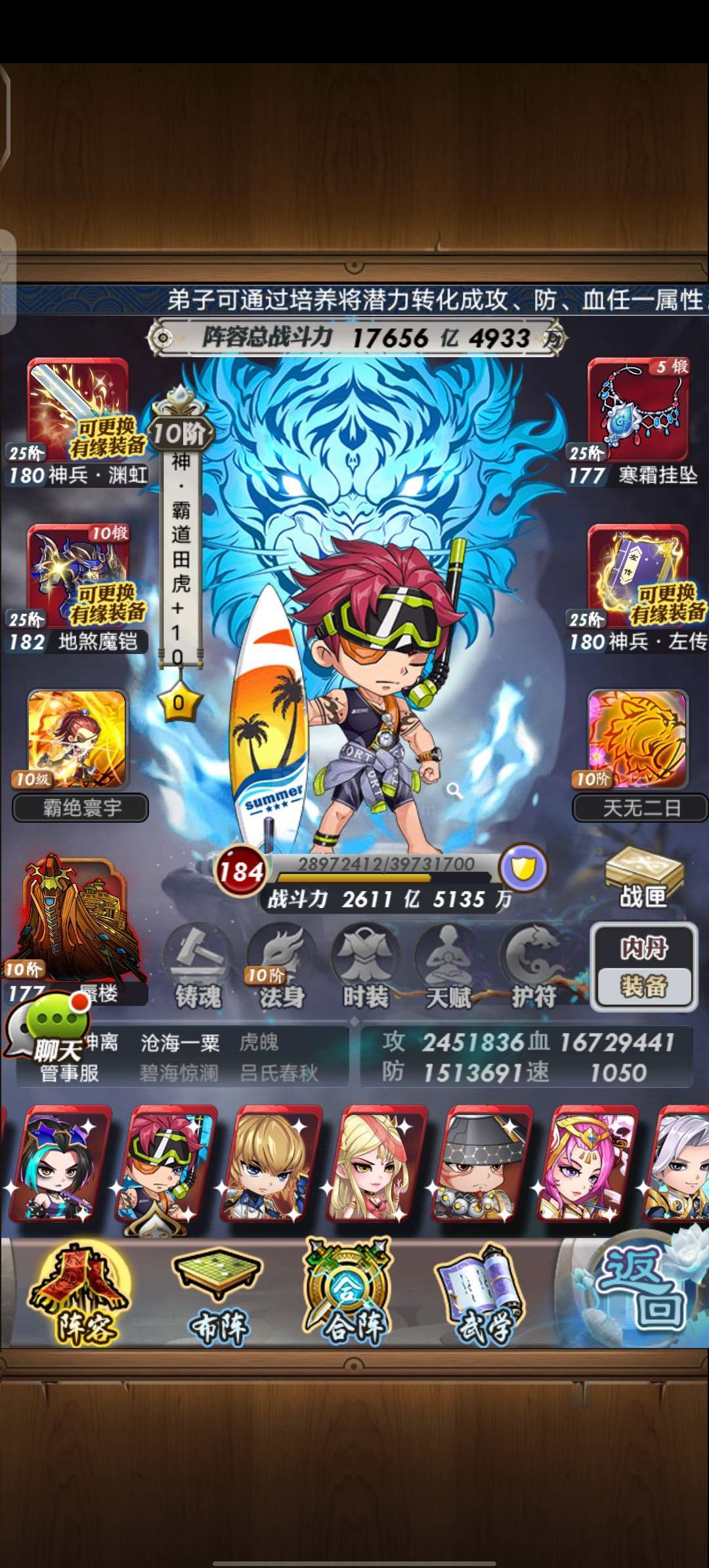Open the 天赋 talent menu
This screenshot has width=709, height=1568.
click(449, 967)
